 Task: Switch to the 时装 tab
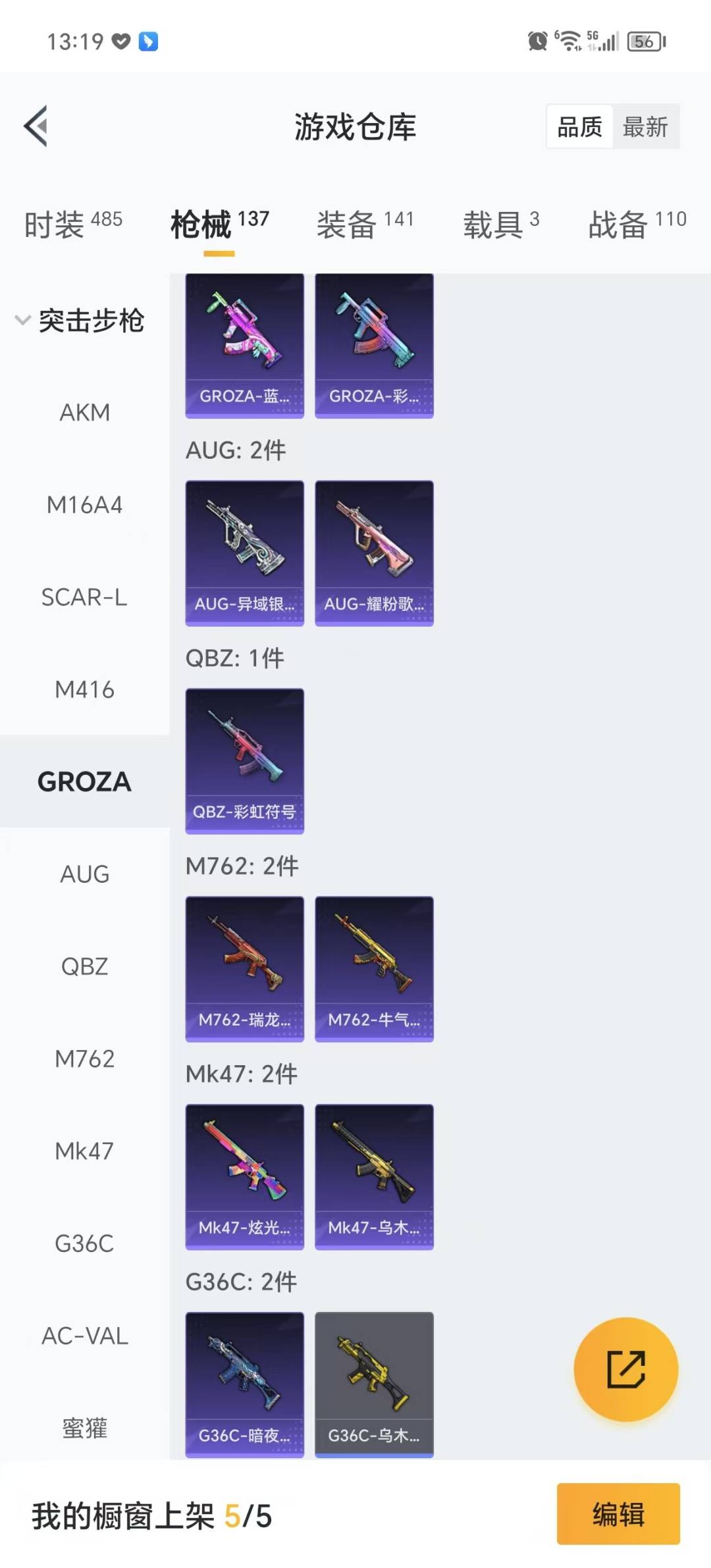point(73,224)
